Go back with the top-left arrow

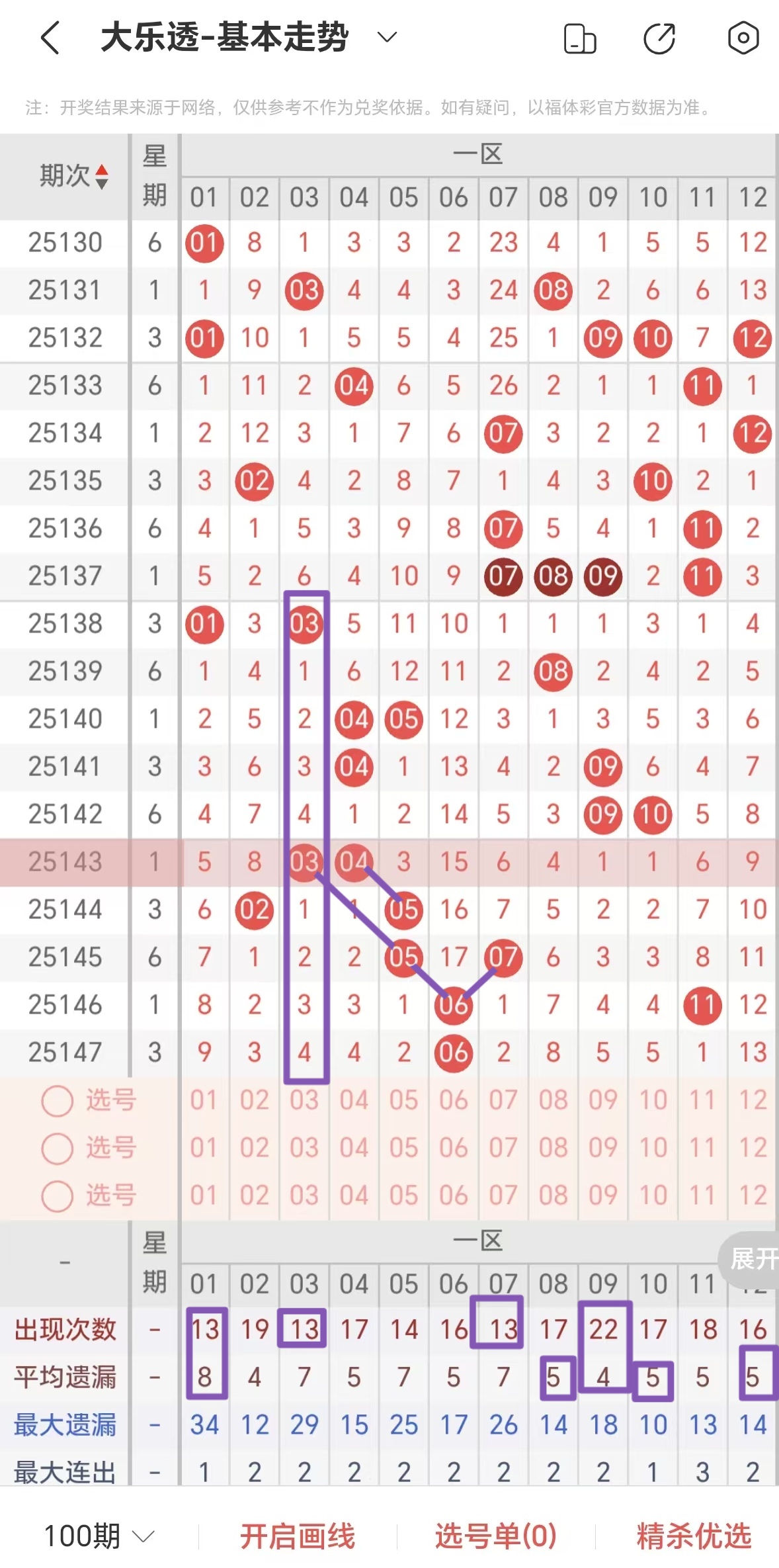pos(50,37)
